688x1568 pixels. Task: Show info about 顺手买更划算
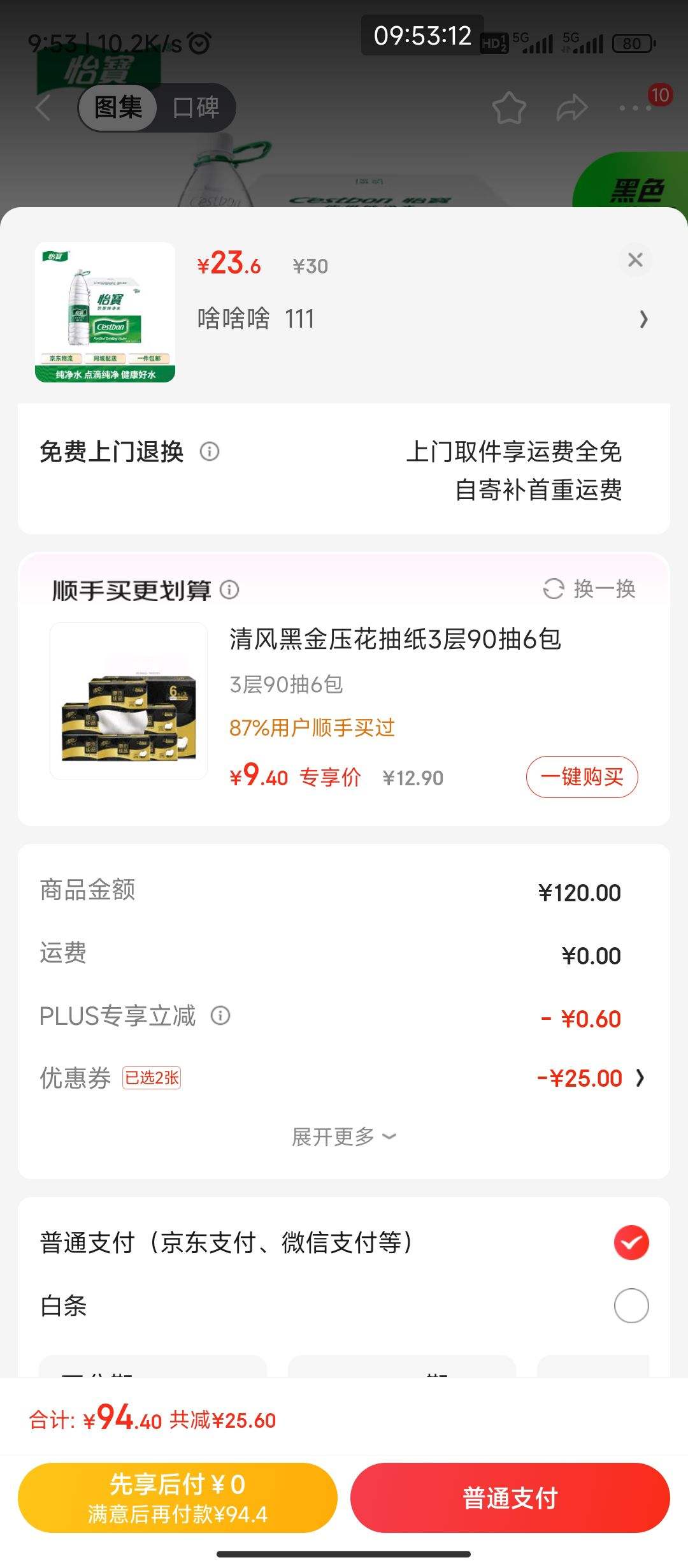click(x=229, y=590)
